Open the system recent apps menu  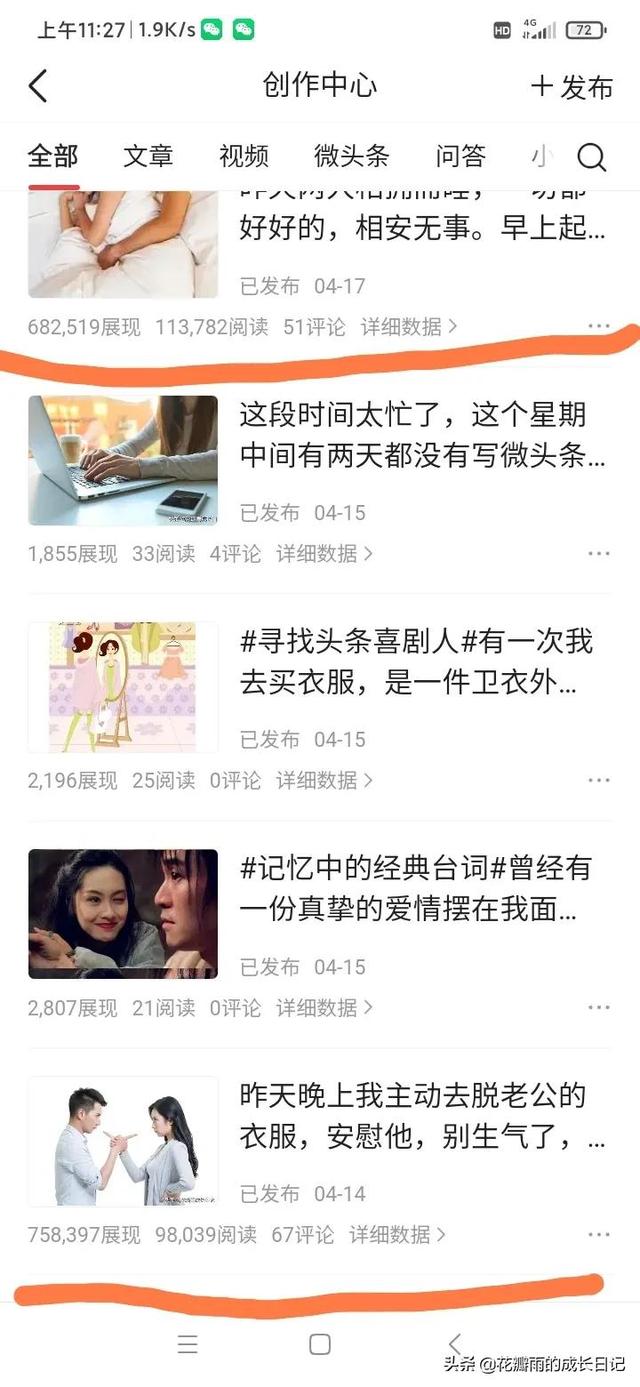coord(187,1344)
